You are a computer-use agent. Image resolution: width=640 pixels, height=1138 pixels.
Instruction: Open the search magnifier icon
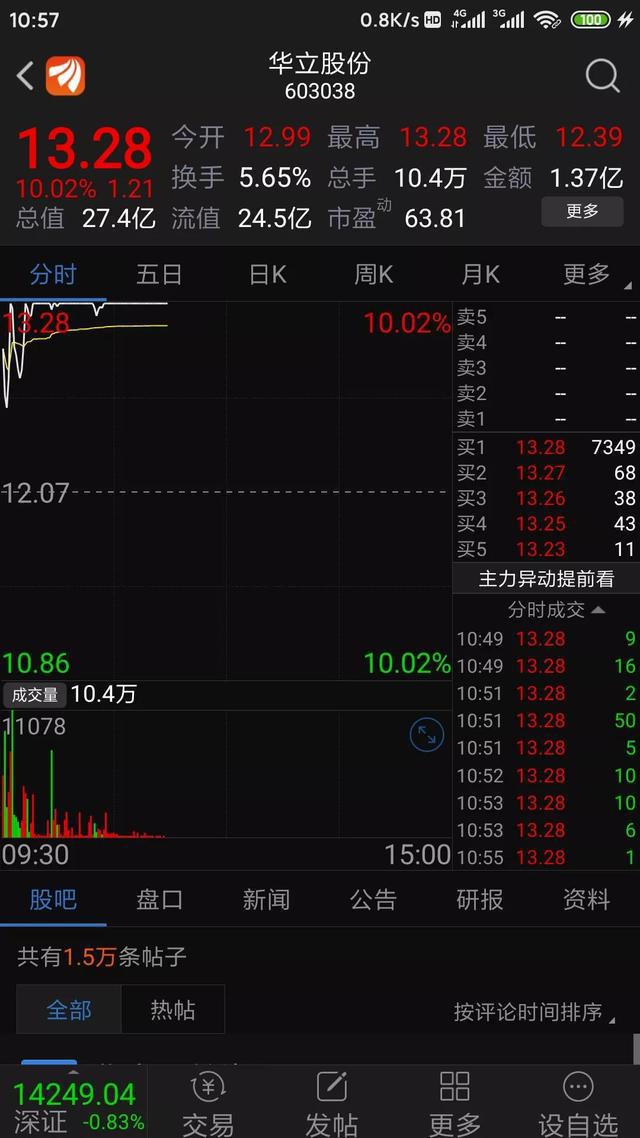602,75
